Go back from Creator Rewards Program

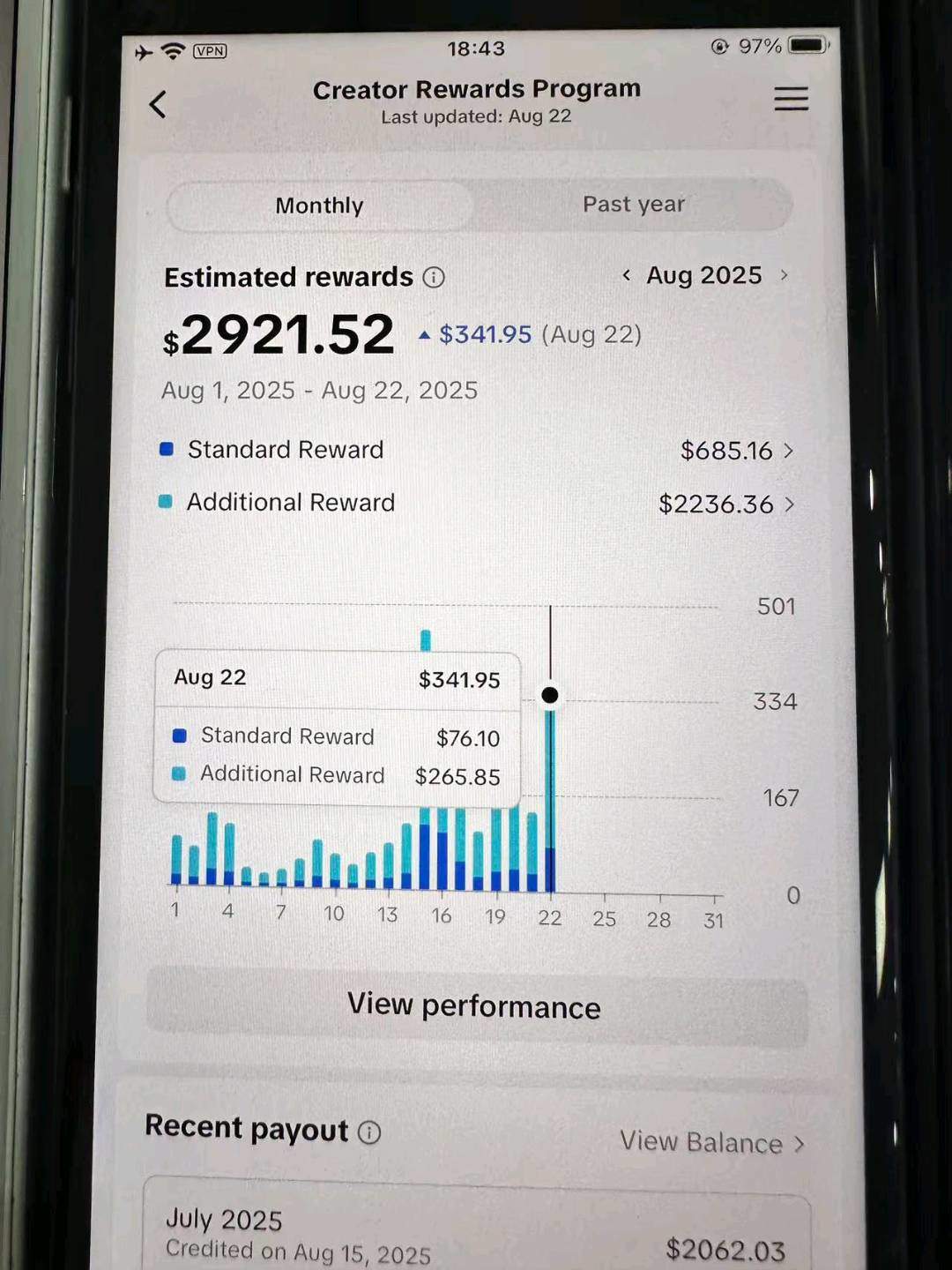(158, 104)
